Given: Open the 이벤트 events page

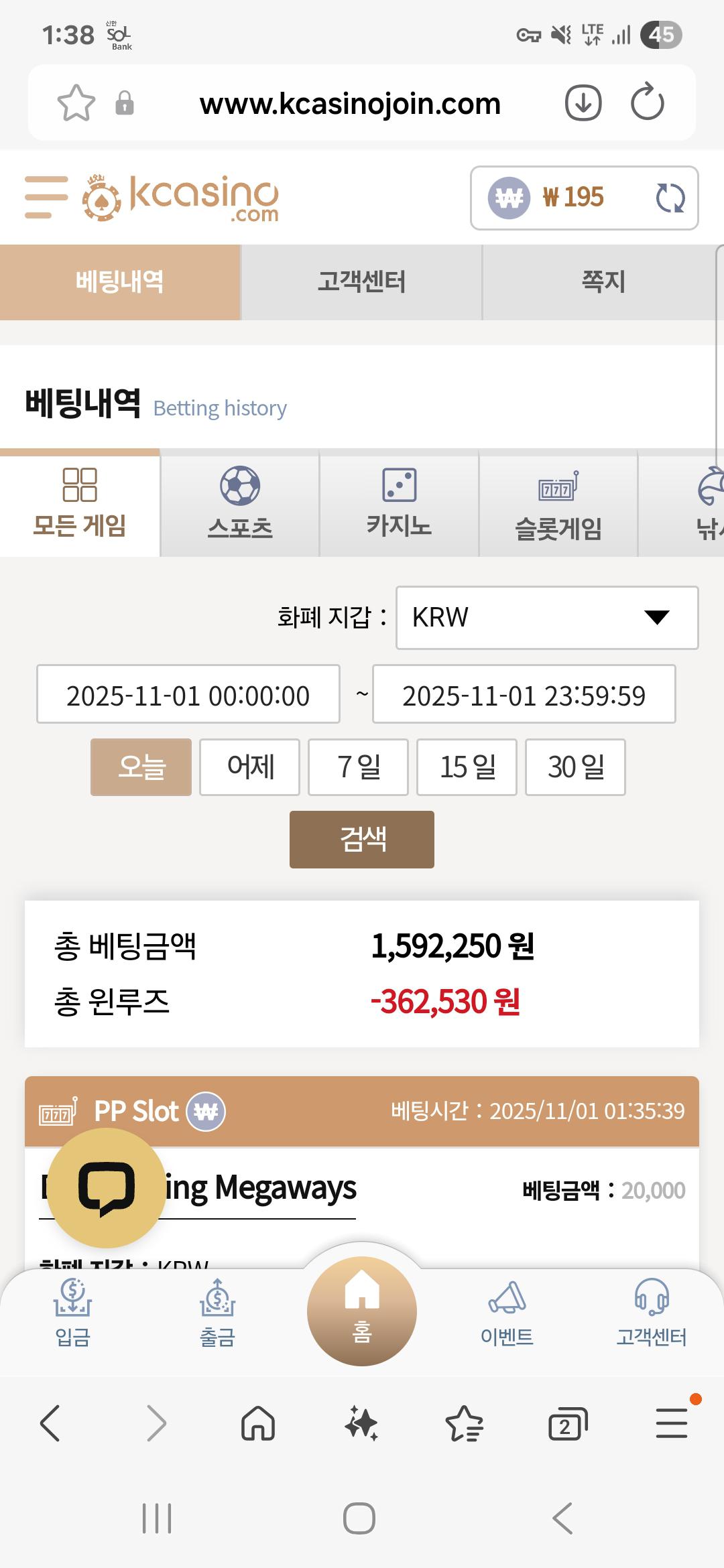Looking at the screenshot, I should pyautogui.click(x=507, y=1314).
